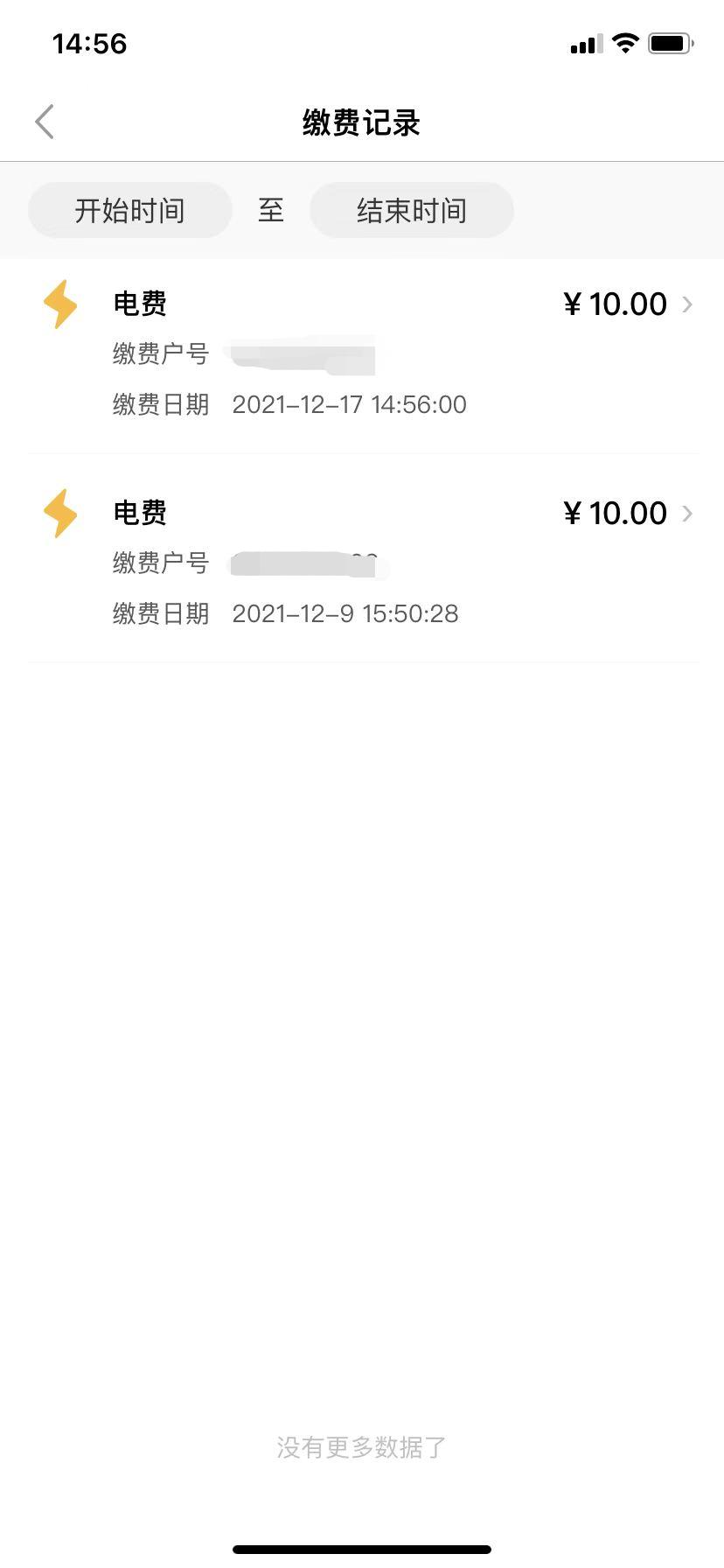Tap the masked 缴费户号 account number field
Viewport: 724px width, 1568px height.
tap(302, 355)
